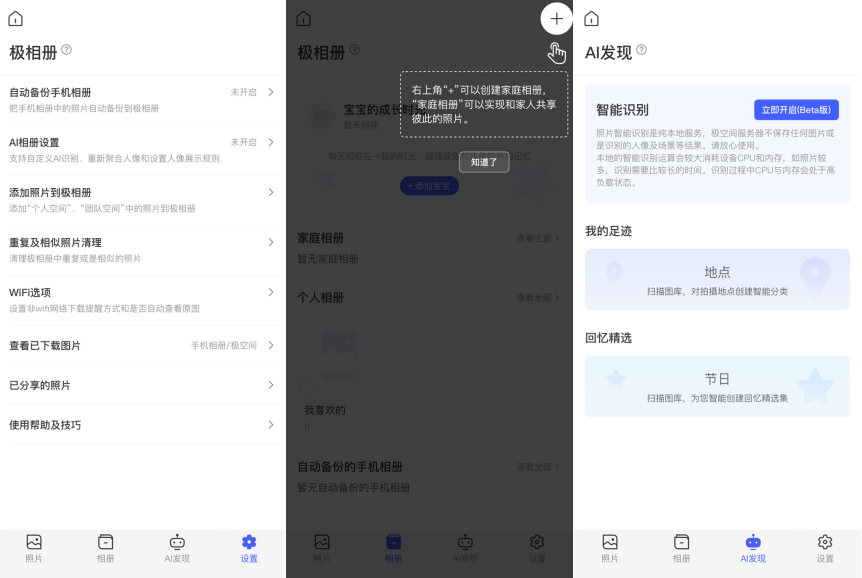
Task: Open the 节日 memories card
Action: 717,386
